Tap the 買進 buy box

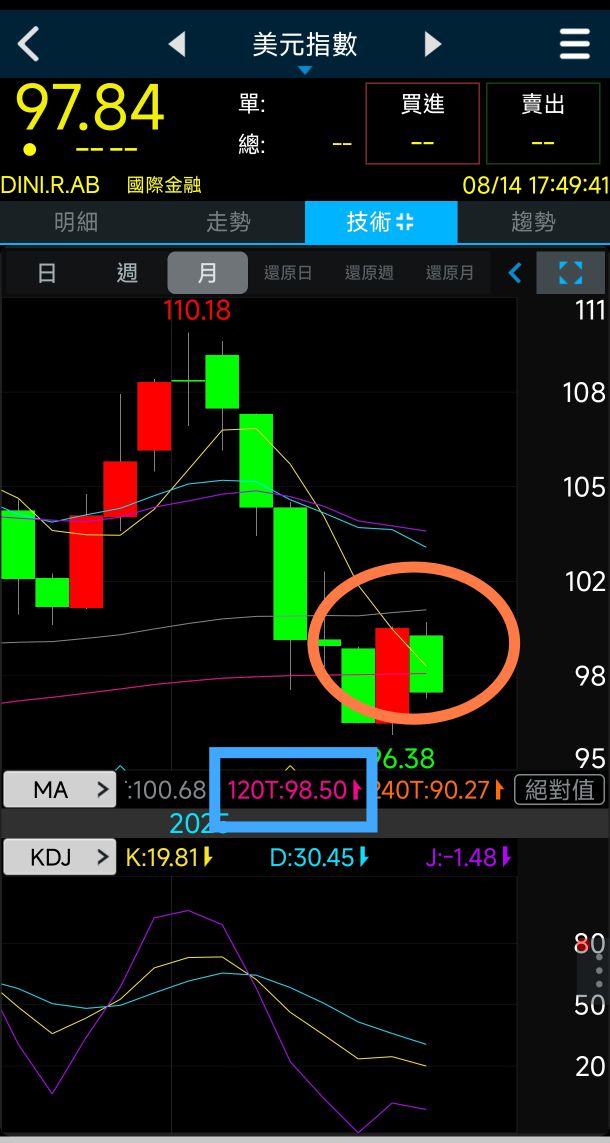tap(422, 123)
